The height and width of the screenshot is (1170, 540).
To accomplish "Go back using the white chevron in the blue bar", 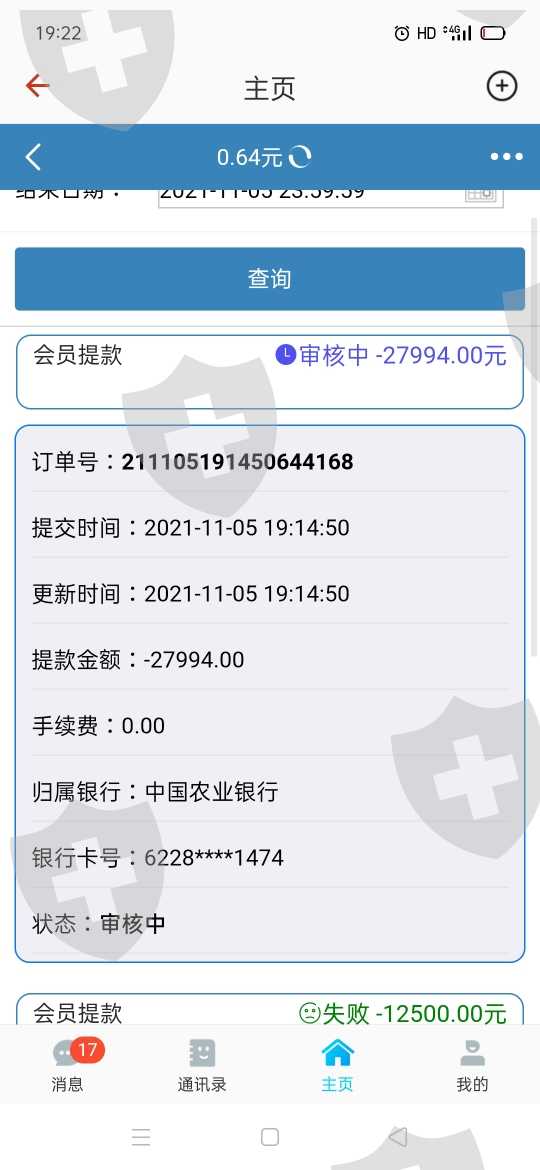I will click(x=33, y=157).
